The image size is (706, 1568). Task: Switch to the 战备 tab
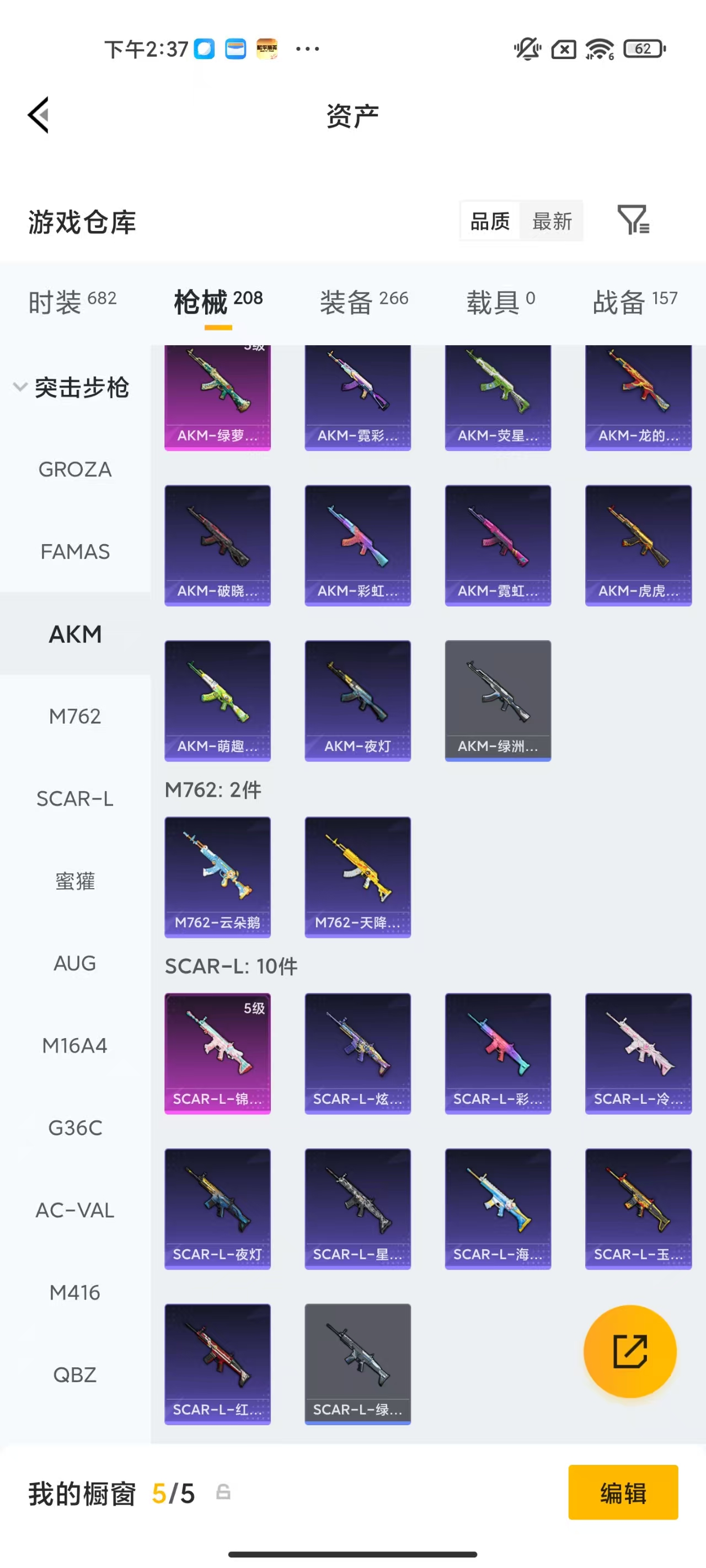[x=635, y=301]
